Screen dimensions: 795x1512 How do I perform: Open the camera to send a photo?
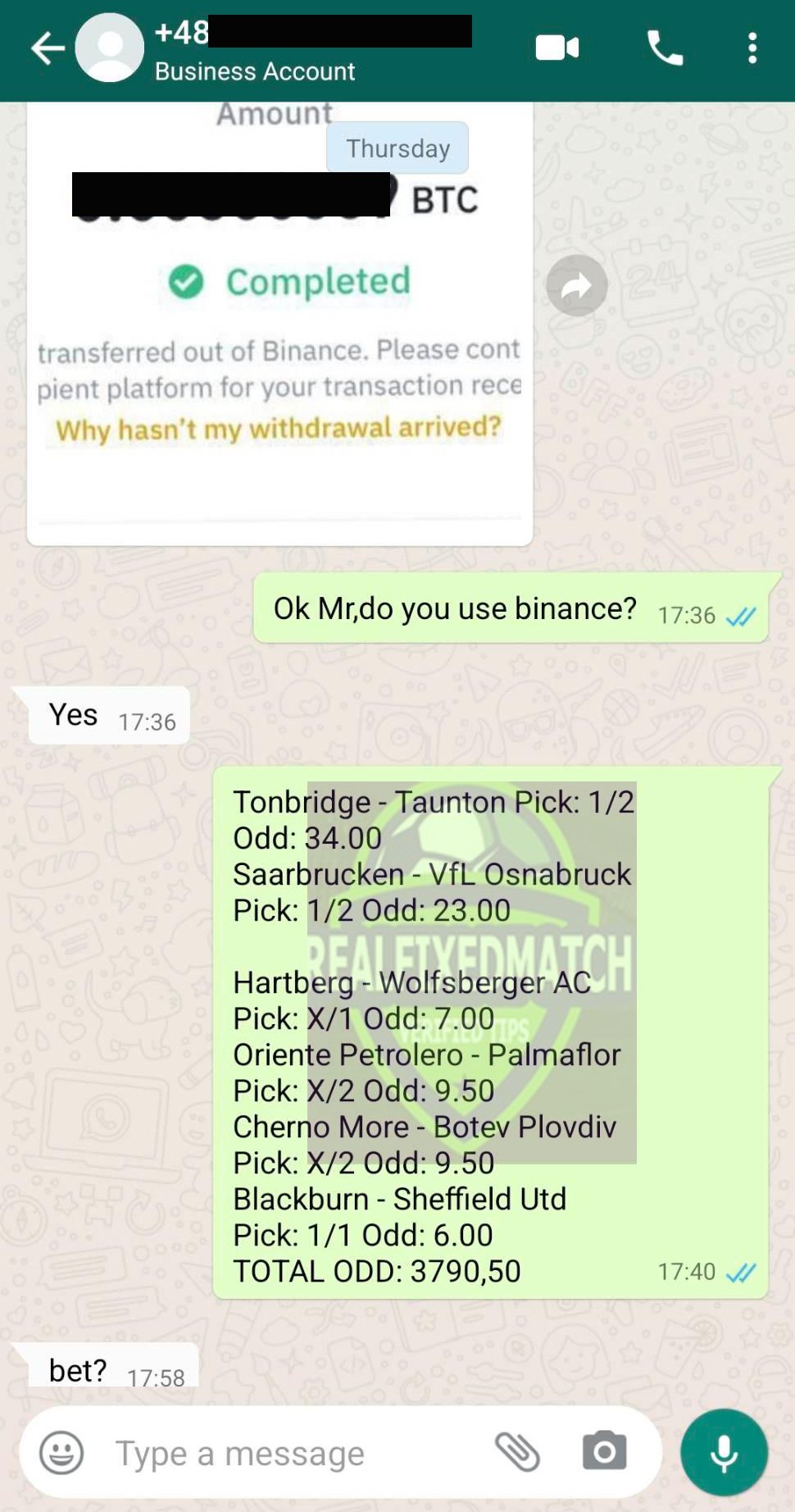point(605,1451)
